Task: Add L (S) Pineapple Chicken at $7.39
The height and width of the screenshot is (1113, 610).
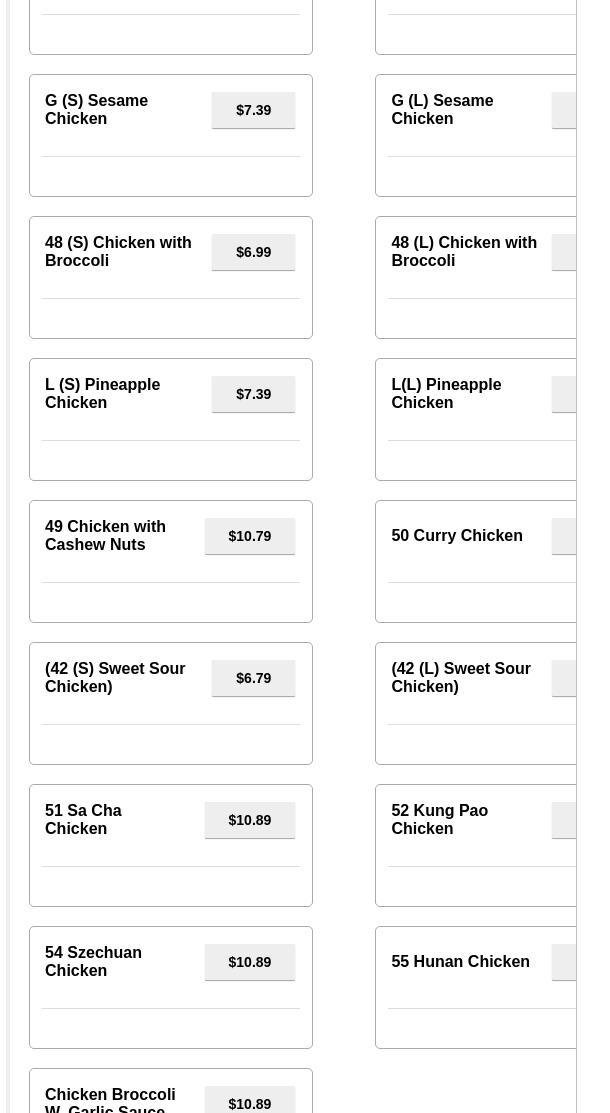Action: point(253,394)
